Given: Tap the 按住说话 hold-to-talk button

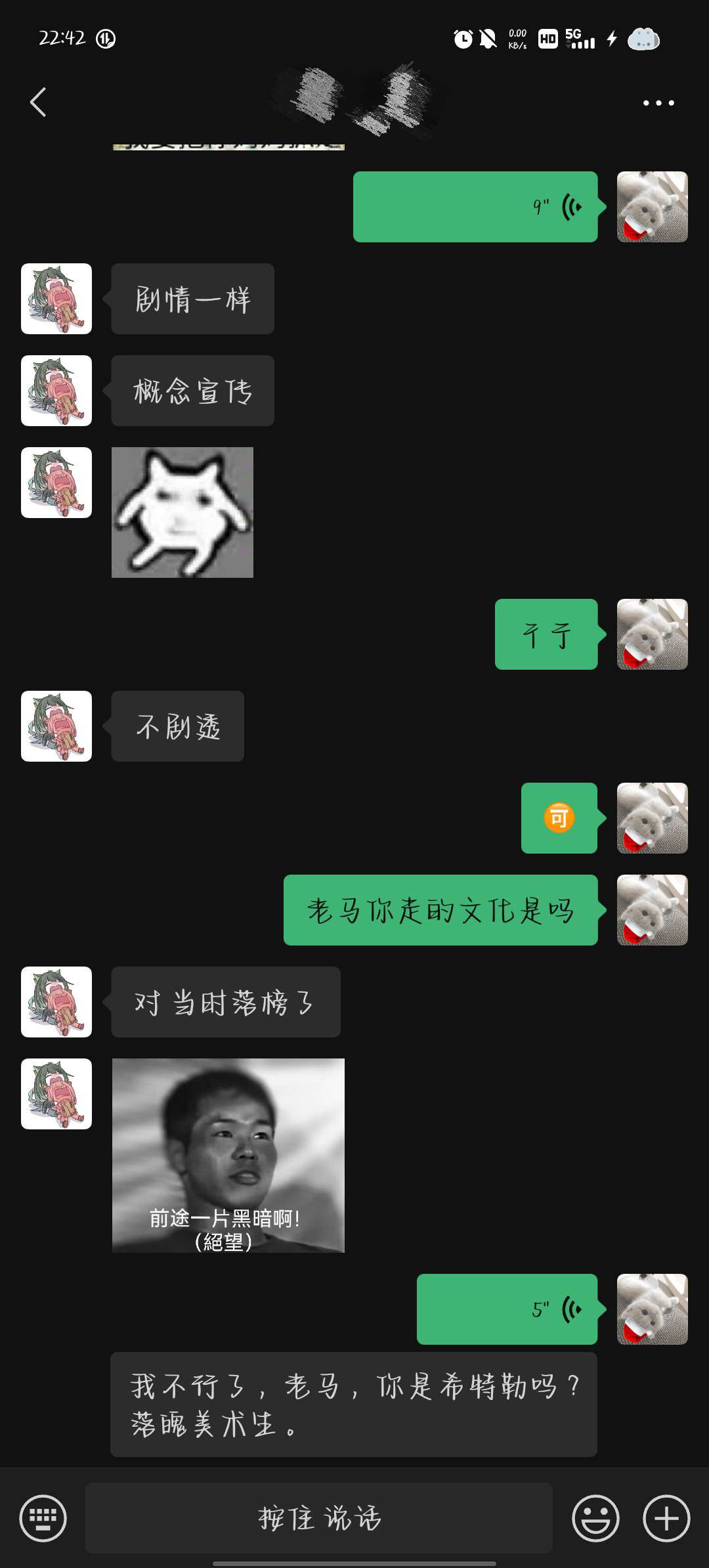Looking at the screenshot, I should pyautogui.click(x=319, y=1517).
